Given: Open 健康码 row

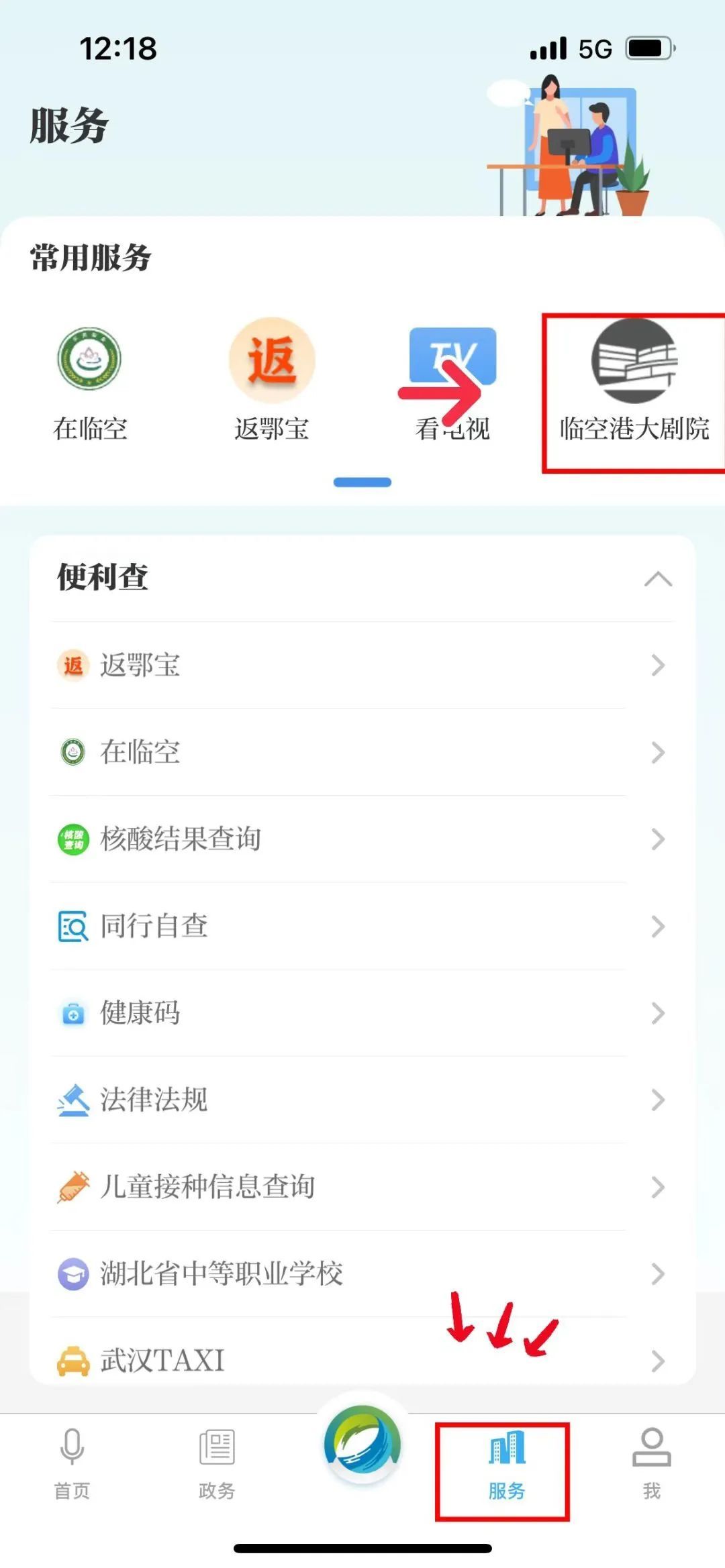Looking at the screenshot, I should point(361,1012).
